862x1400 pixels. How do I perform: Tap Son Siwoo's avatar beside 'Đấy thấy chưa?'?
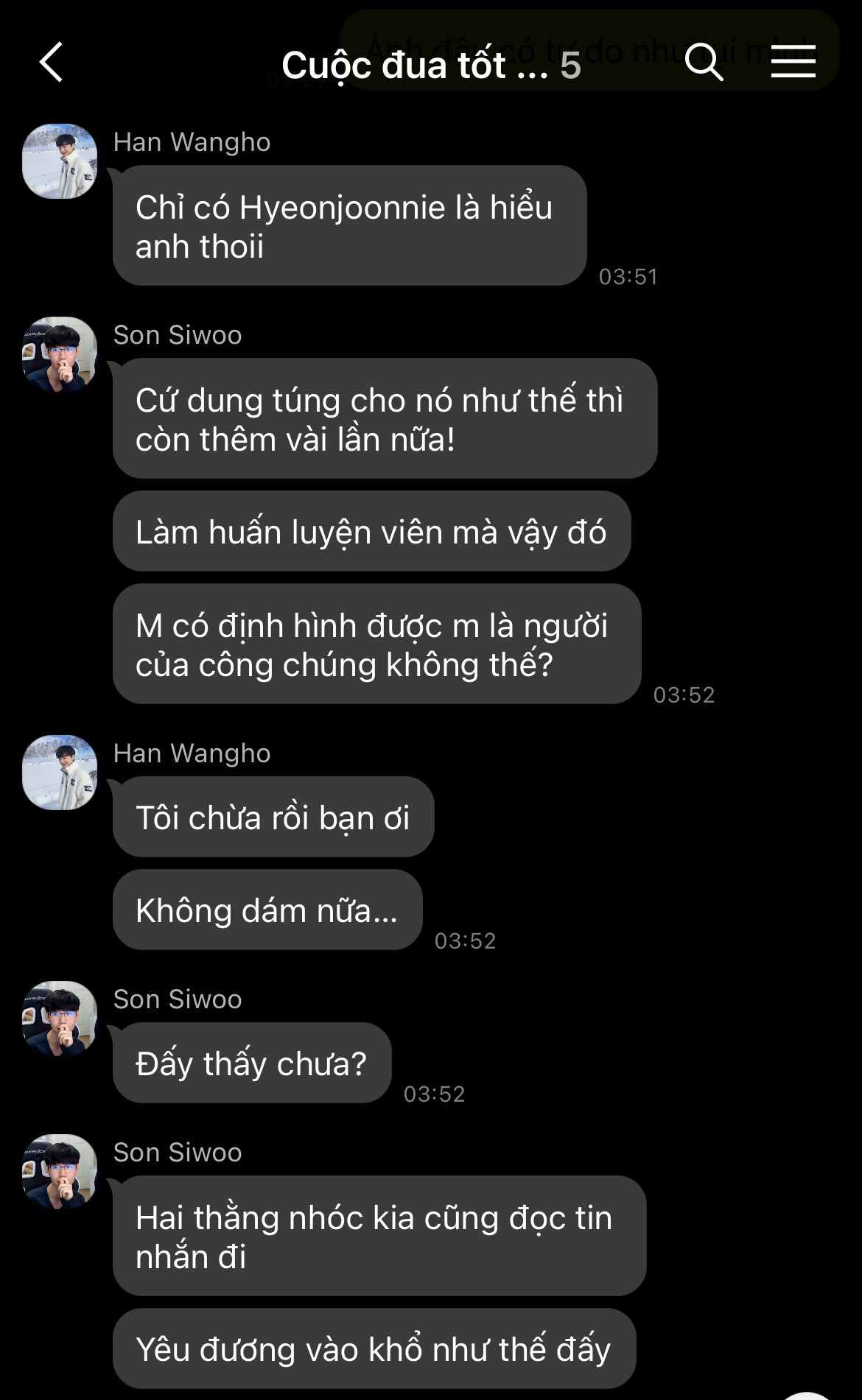click(x=60, y=1019)
